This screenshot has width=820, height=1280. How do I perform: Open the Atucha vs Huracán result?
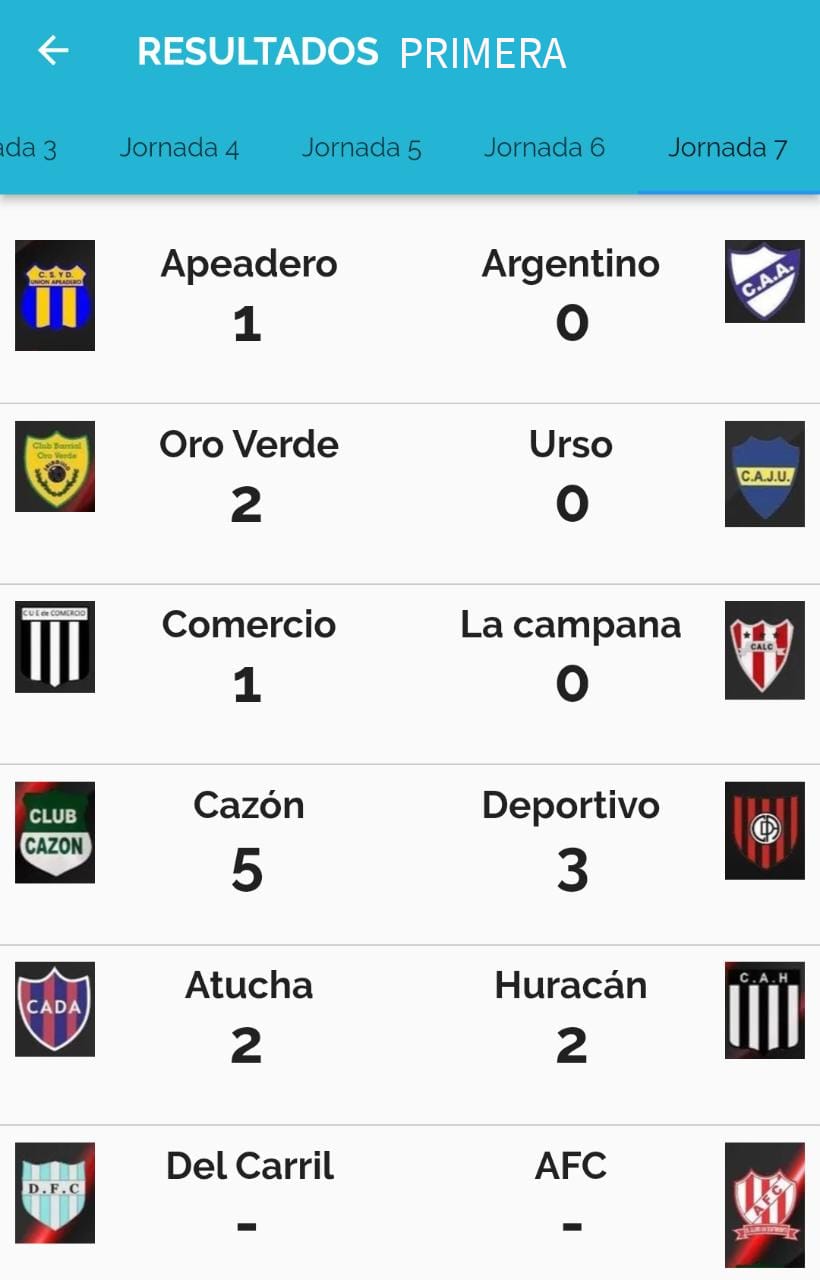pos(410,1017)
